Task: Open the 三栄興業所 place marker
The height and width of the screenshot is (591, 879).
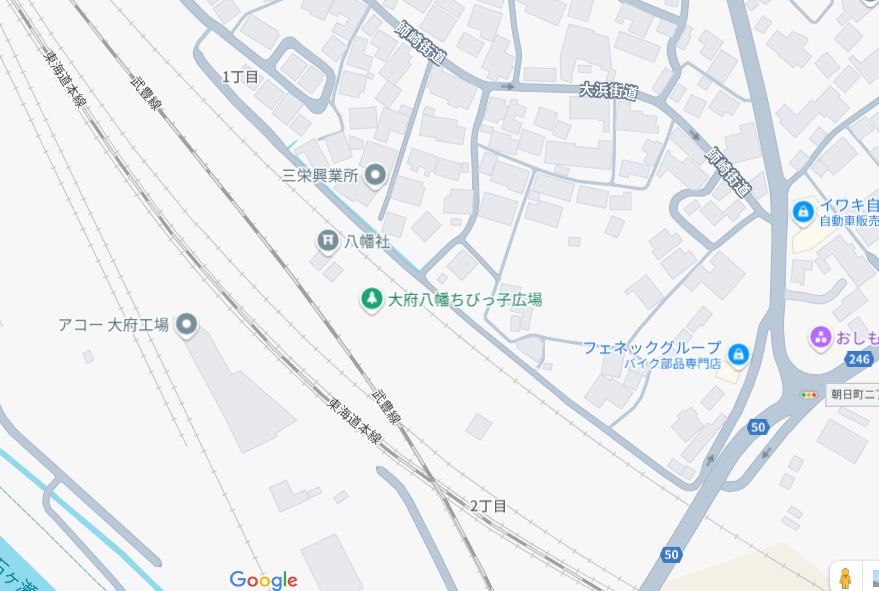Action: [x=376, y=176]
